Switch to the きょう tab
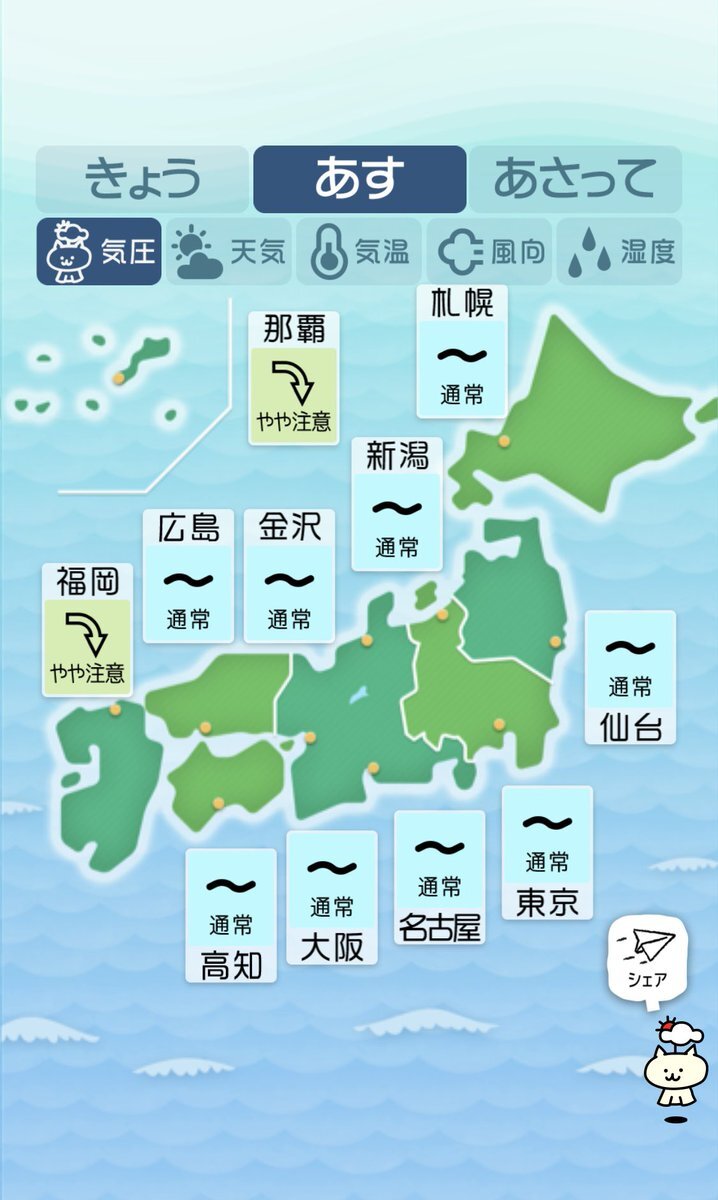 (142, 179)
